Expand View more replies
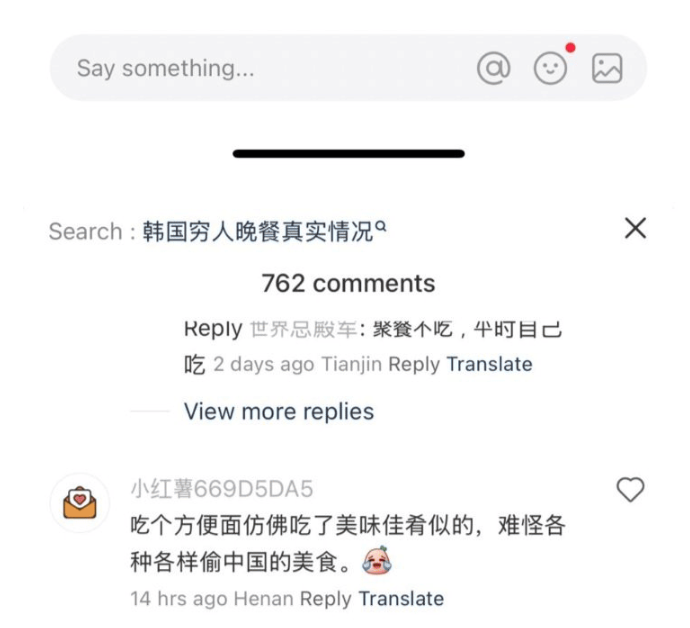 (278, 411)
